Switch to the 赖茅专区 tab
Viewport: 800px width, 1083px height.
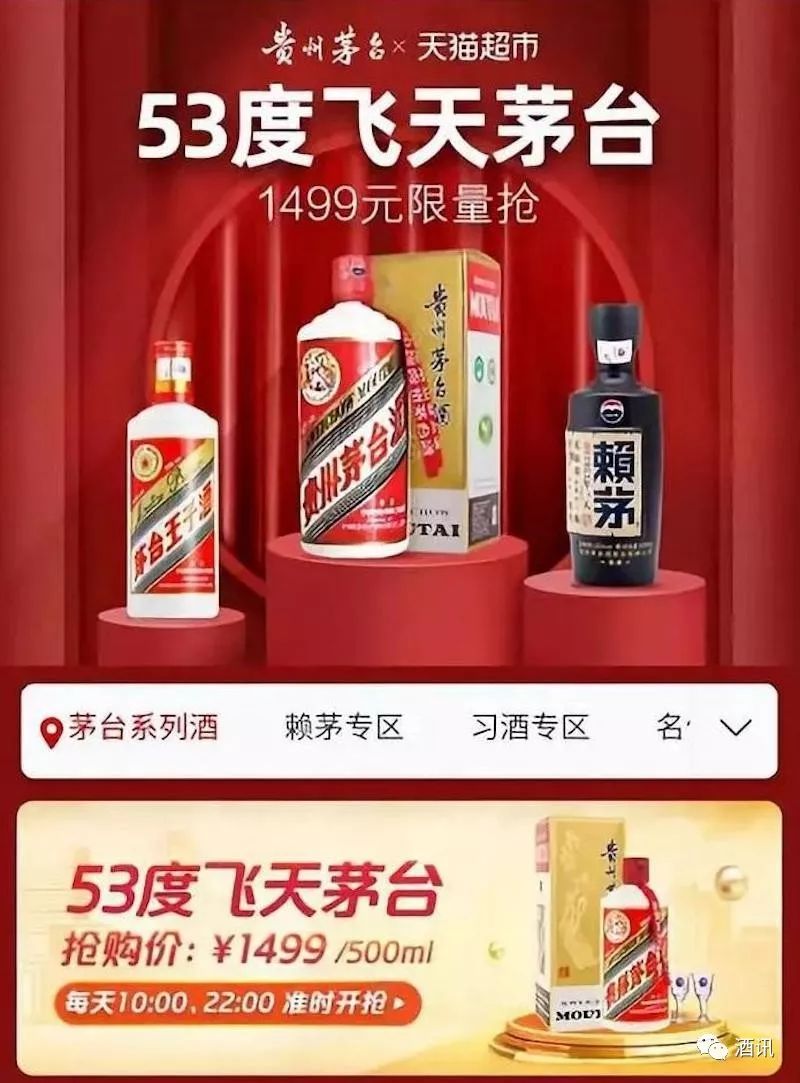[343, 727]
